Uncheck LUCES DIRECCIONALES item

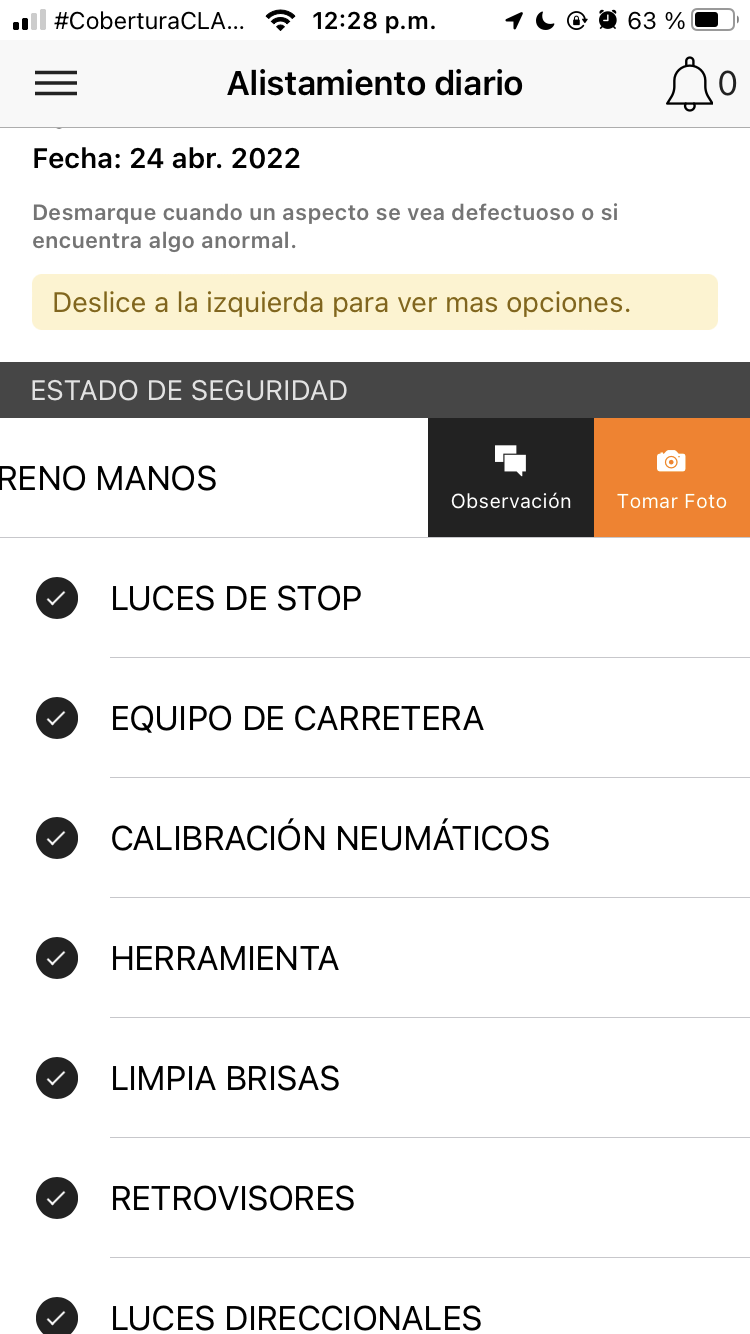tap(57, 1314)
